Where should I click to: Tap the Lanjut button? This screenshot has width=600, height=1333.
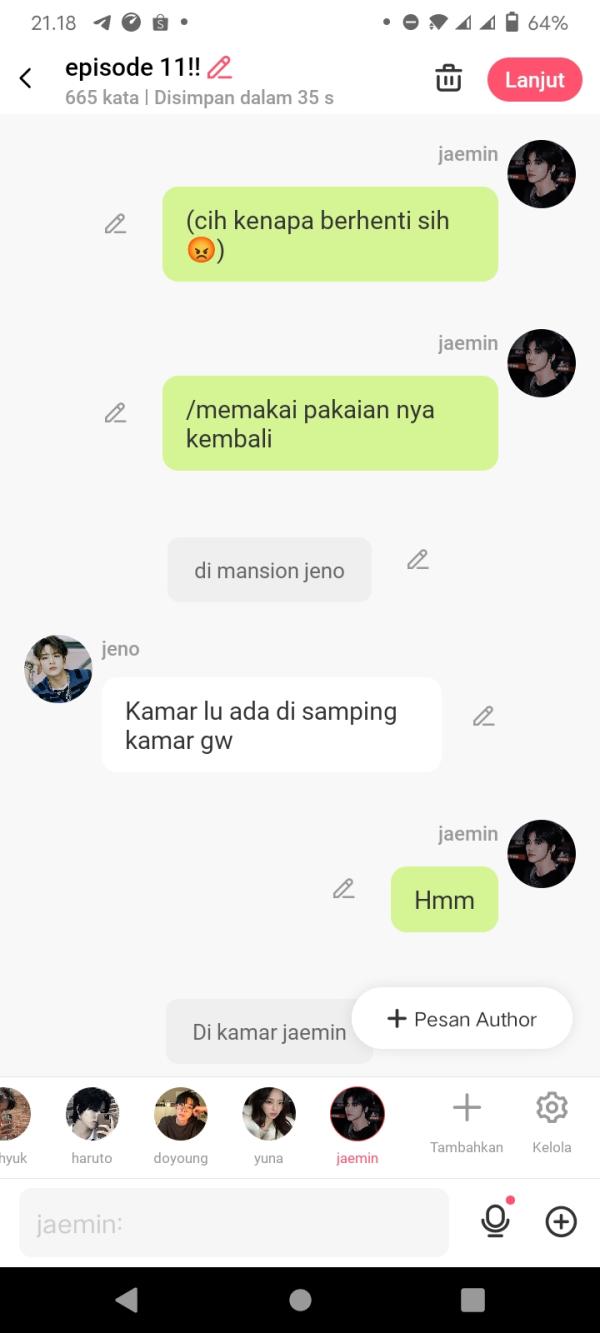click(x=534, y=80)
